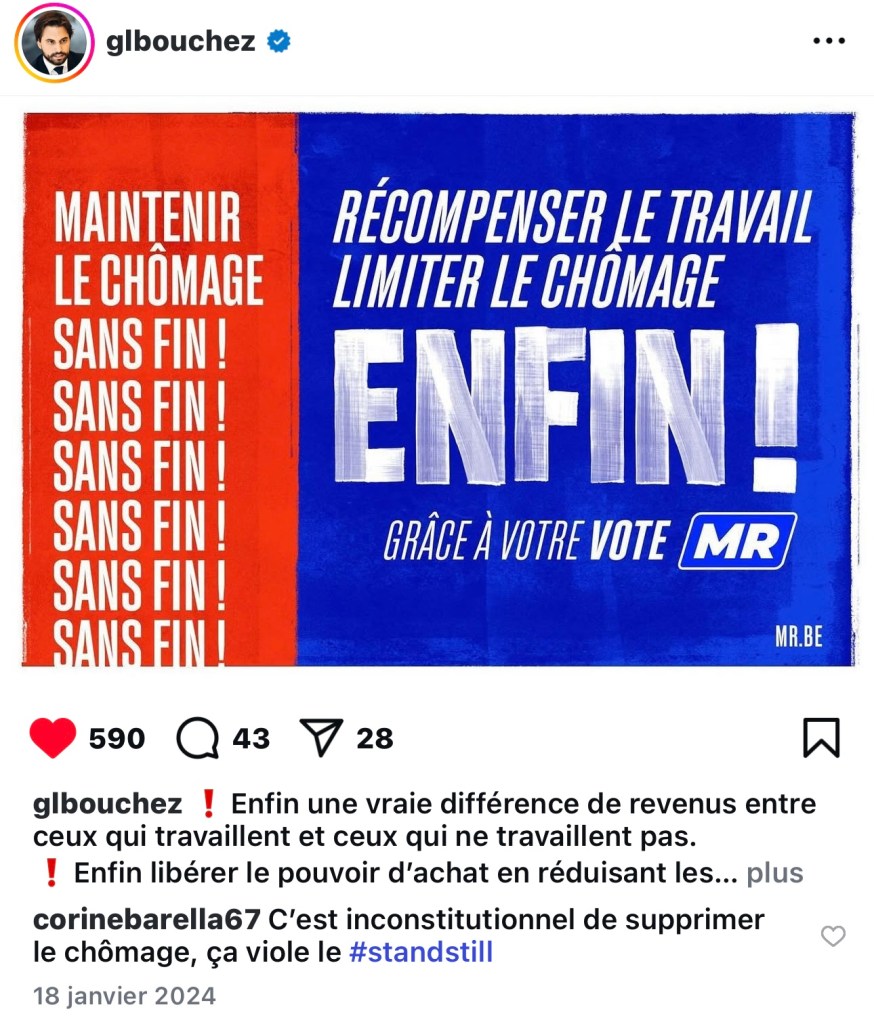The height and width of the screenshot is (1024, 874).
Task: Open the comments bubble icon
Action: (x=198, y=739)
